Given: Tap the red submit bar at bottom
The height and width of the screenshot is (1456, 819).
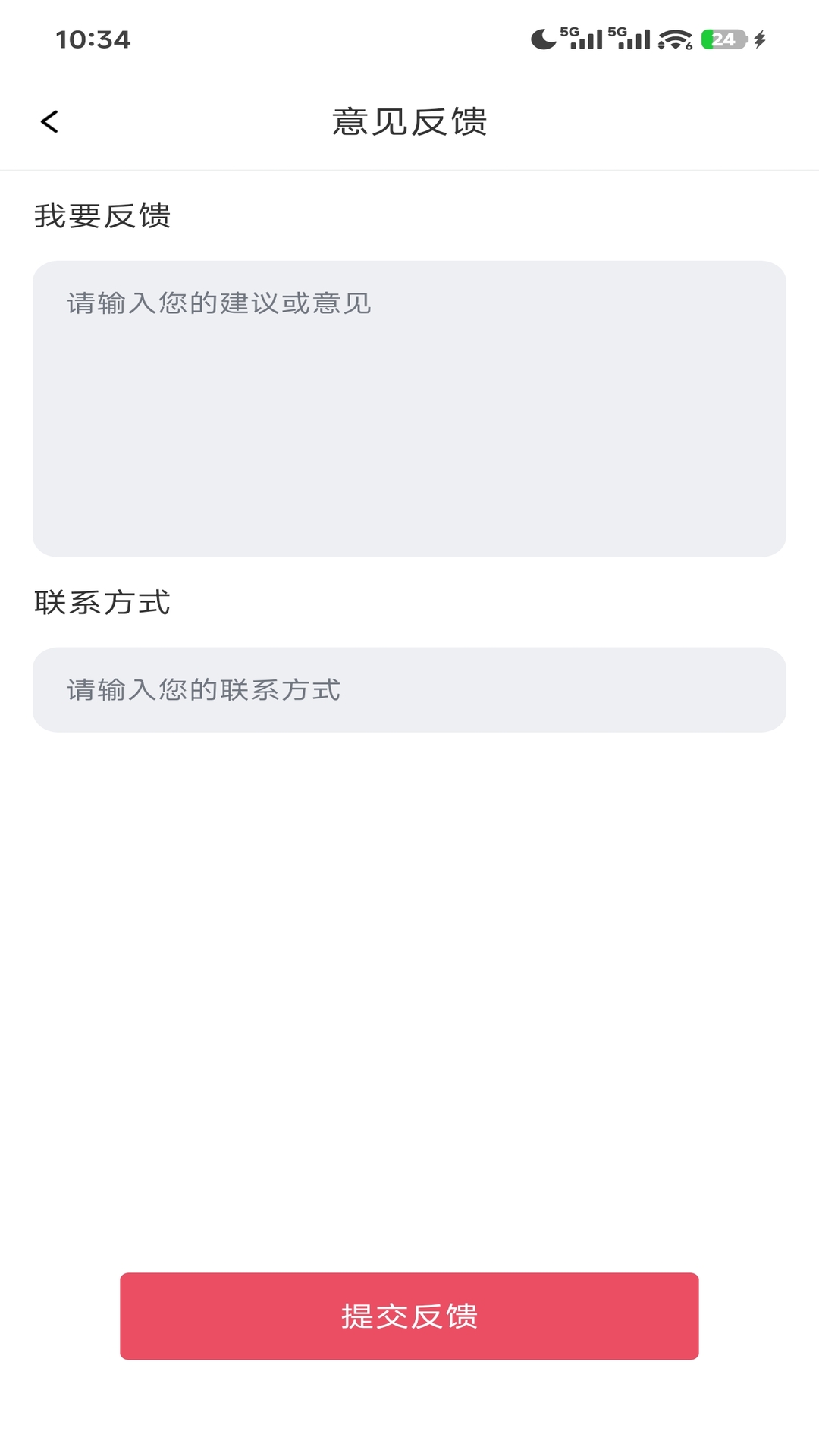Looking at the screenshot, I should [409, 1316].
